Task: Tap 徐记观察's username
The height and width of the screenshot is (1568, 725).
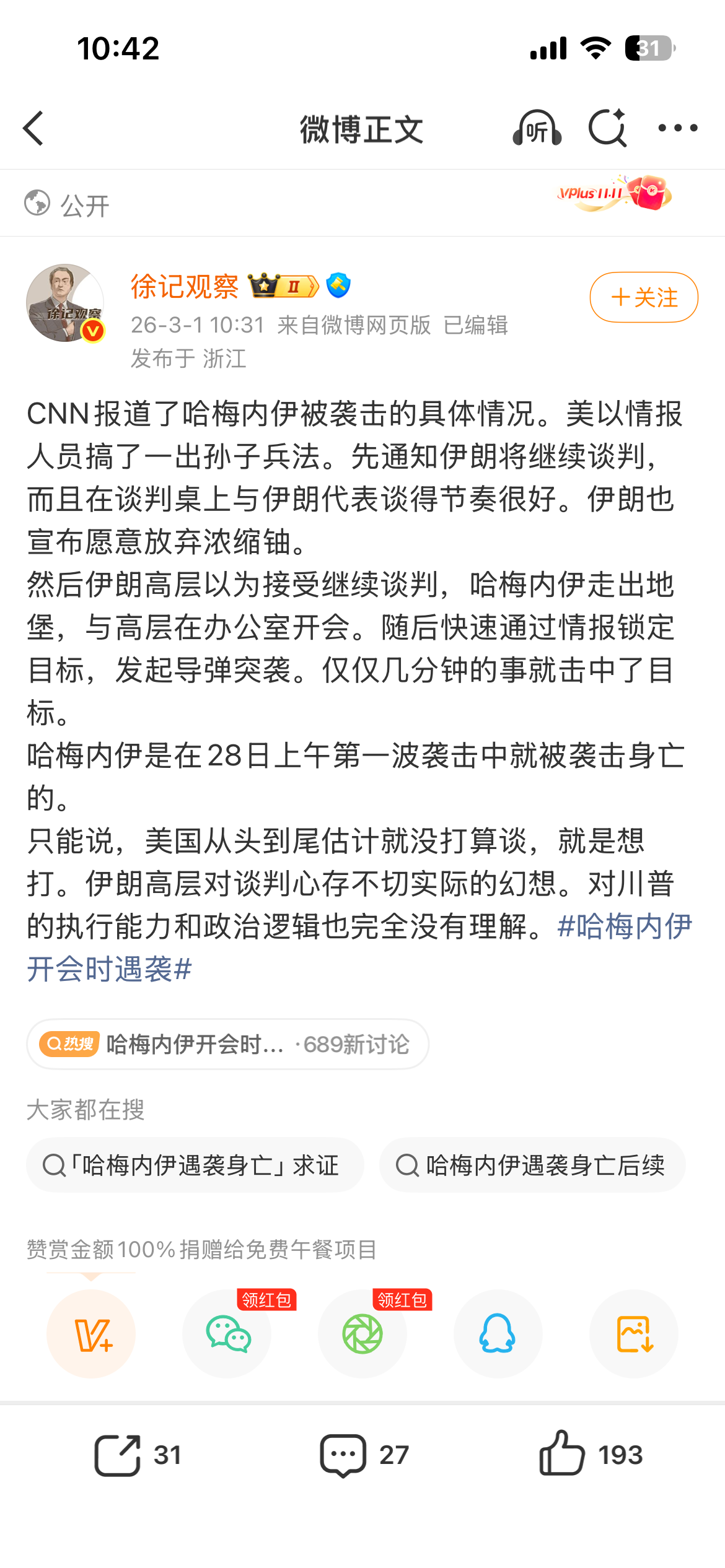Action: tap(184, 287)
